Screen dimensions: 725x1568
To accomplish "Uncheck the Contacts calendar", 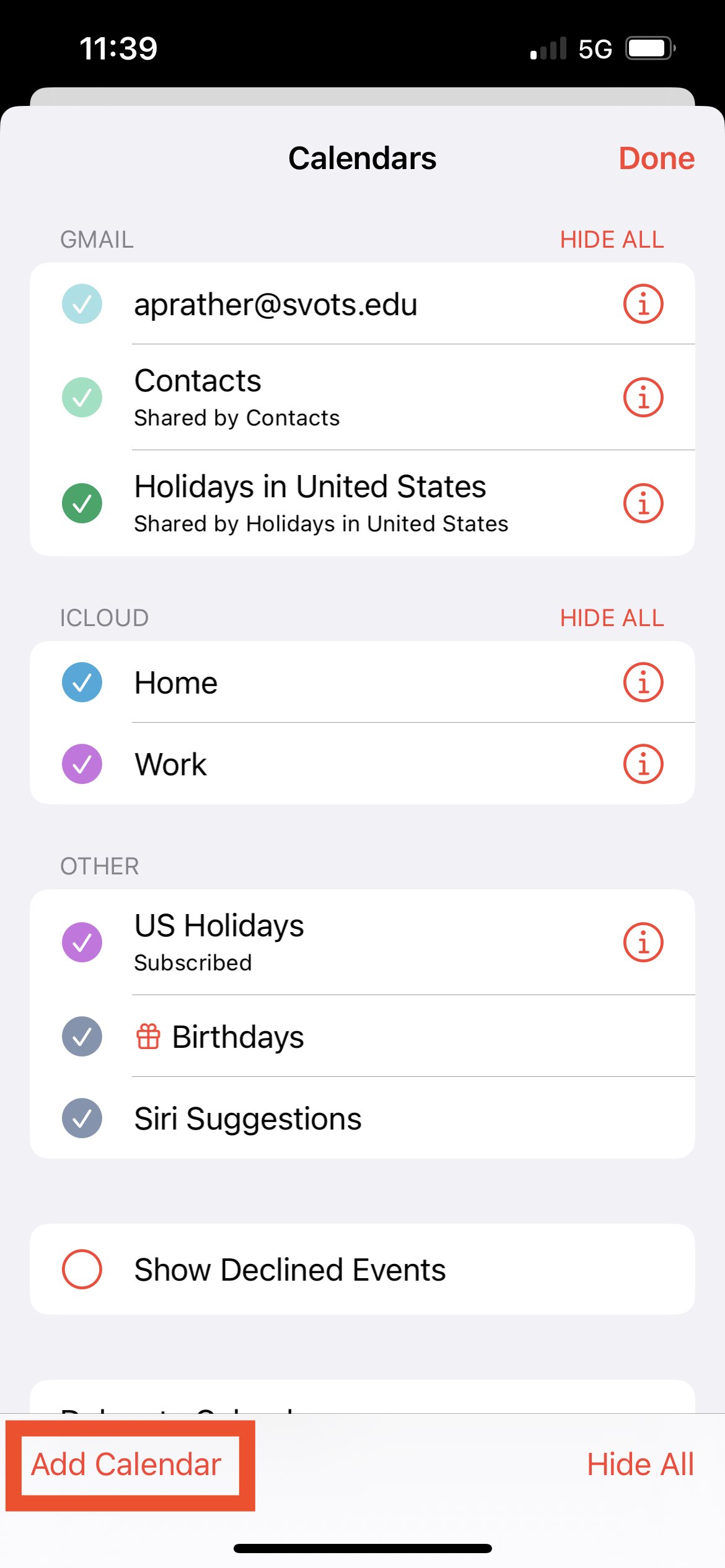I will [82, 397].
